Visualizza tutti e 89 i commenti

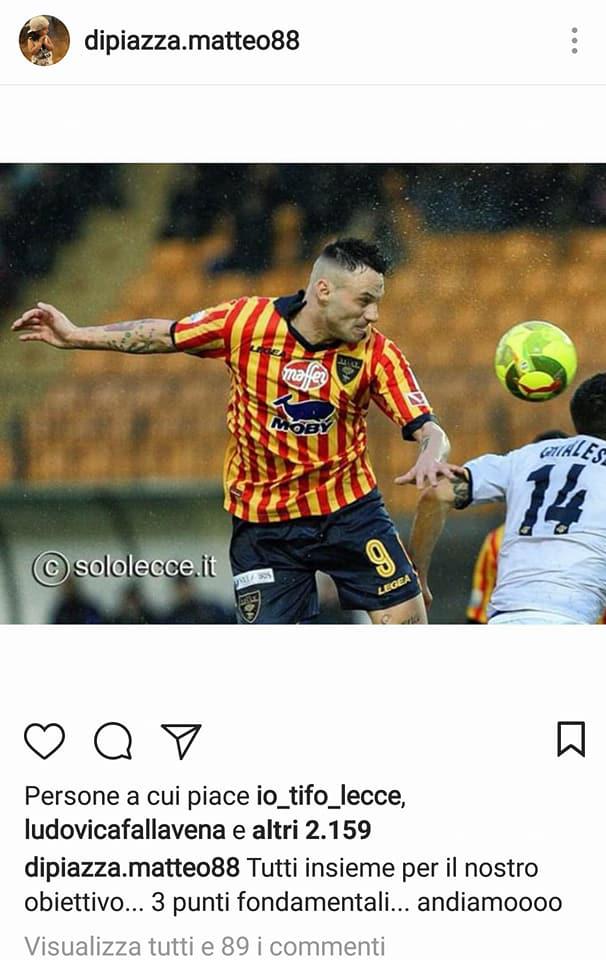204,945
